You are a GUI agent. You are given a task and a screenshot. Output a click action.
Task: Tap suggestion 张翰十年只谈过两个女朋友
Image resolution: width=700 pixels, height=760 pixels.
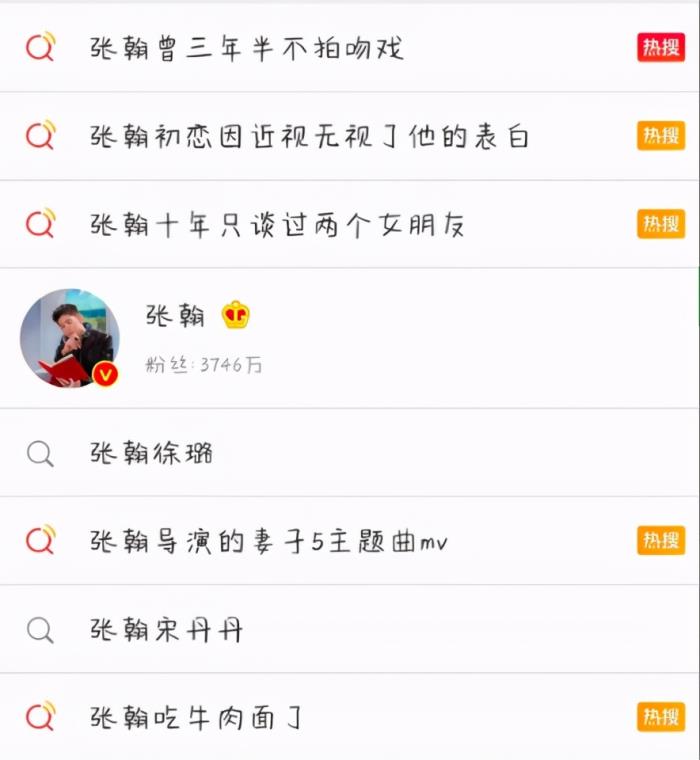(x=278, y=225)
